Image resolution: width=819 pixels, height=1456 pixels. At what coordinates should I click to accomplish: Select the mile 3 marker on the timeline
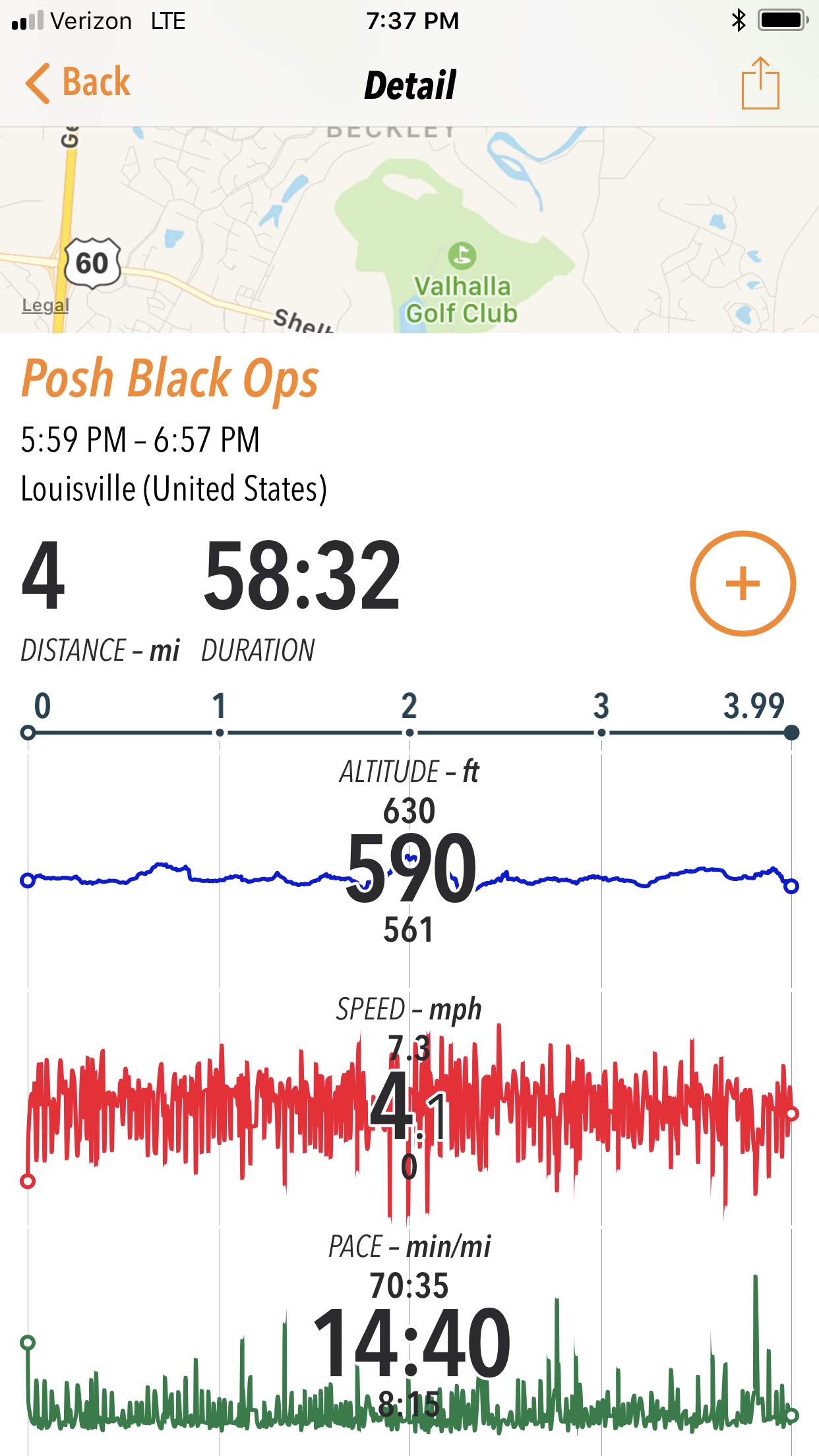[x=601, y=732]
